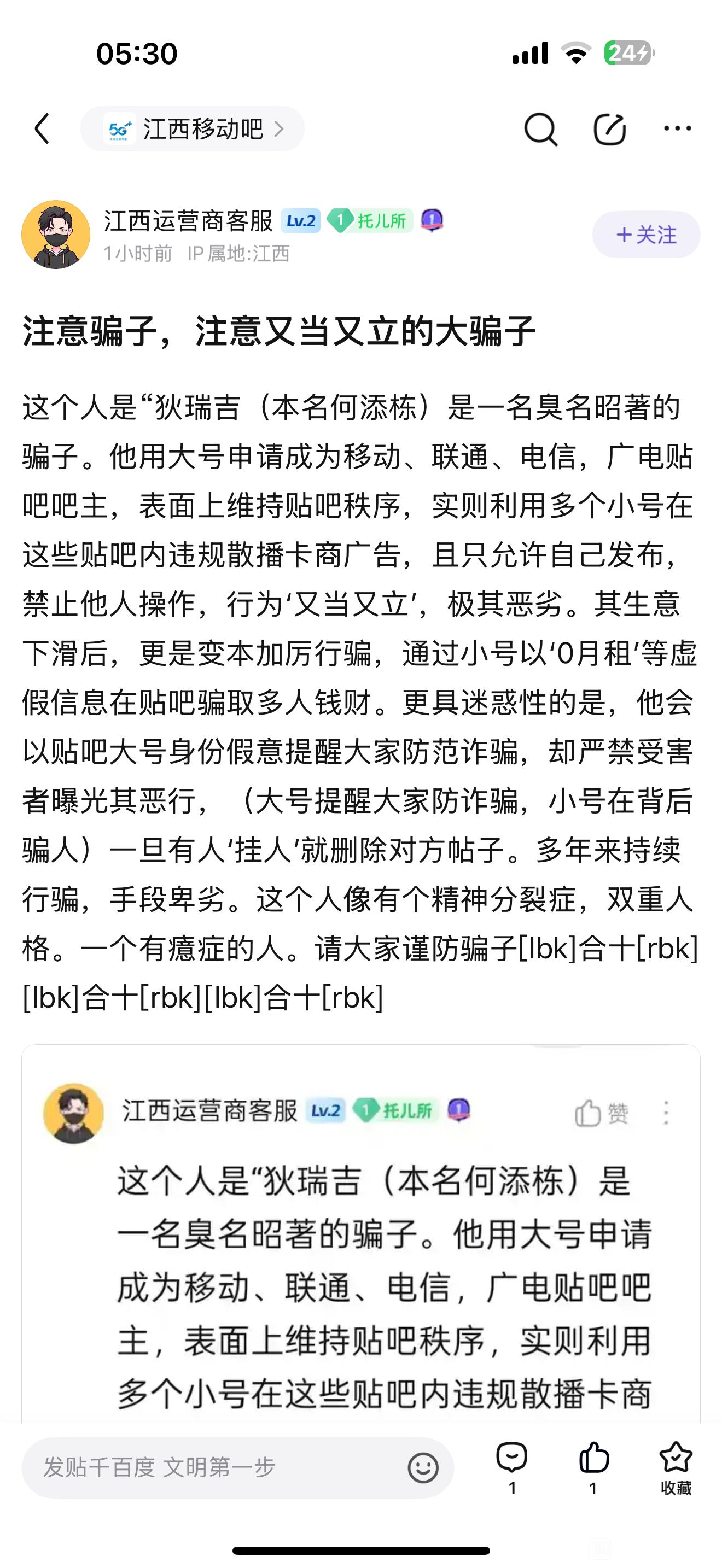Open search with the magnifier icon
Viewport: 722px width, 1568px height.
[x=540, y=129]
